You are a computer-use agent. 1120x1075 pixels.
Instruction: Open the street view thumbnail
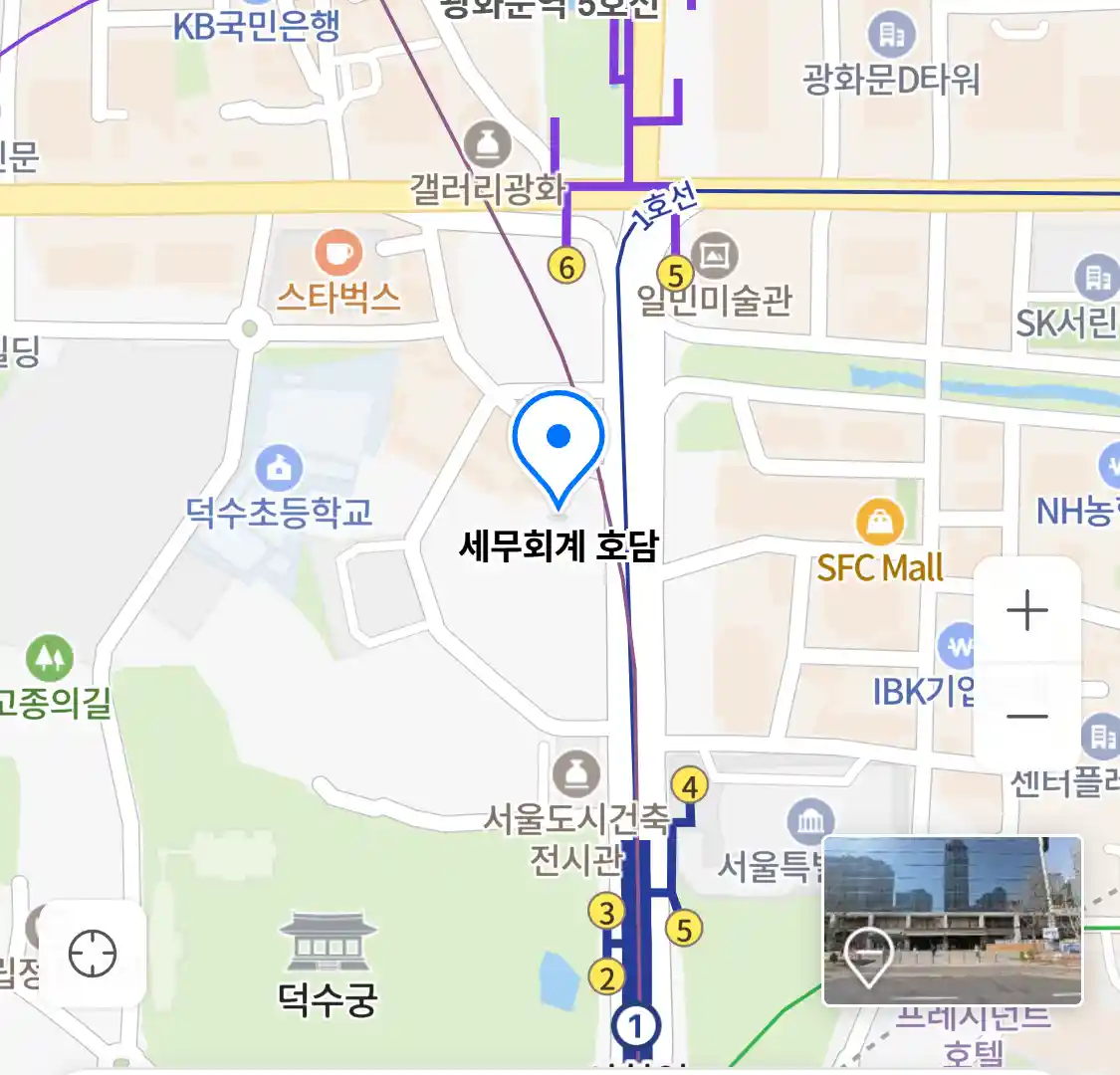[952, 921]
